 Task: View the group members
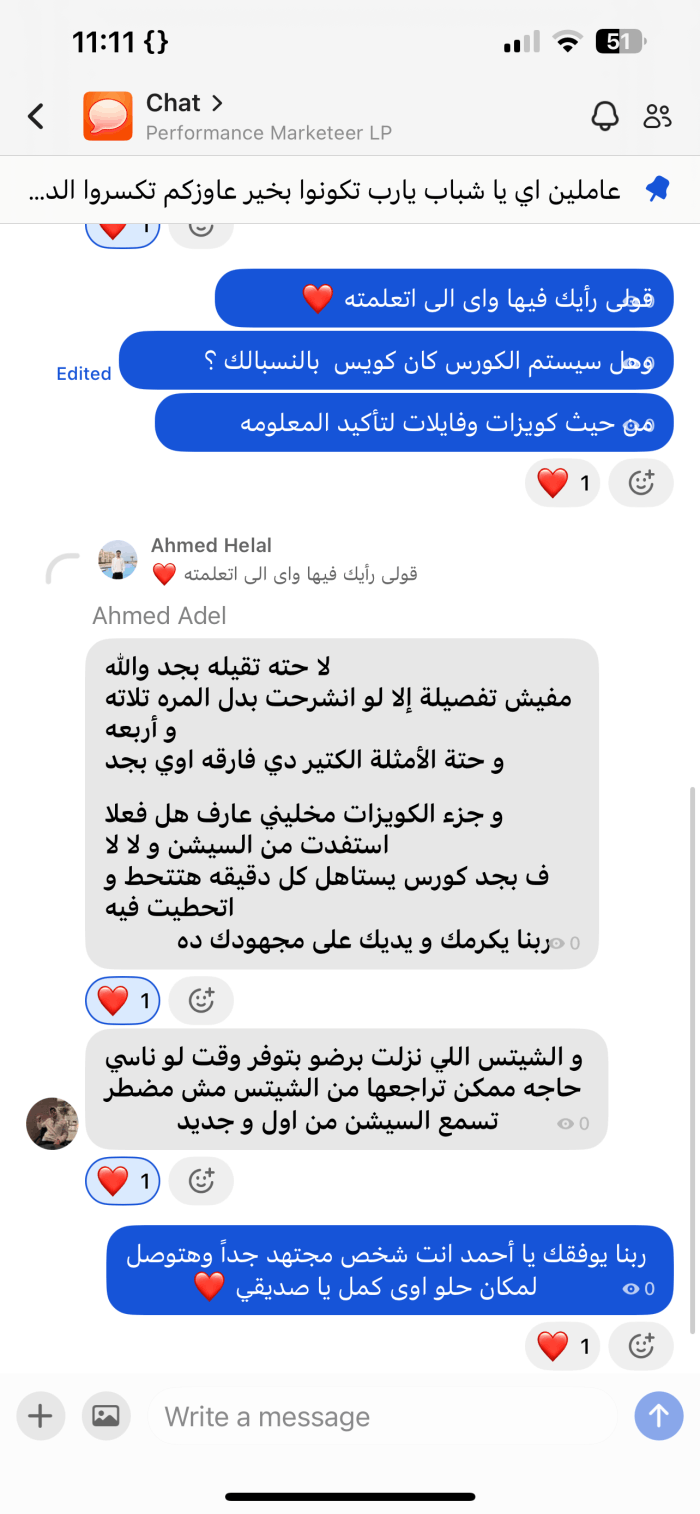point(657,116)
